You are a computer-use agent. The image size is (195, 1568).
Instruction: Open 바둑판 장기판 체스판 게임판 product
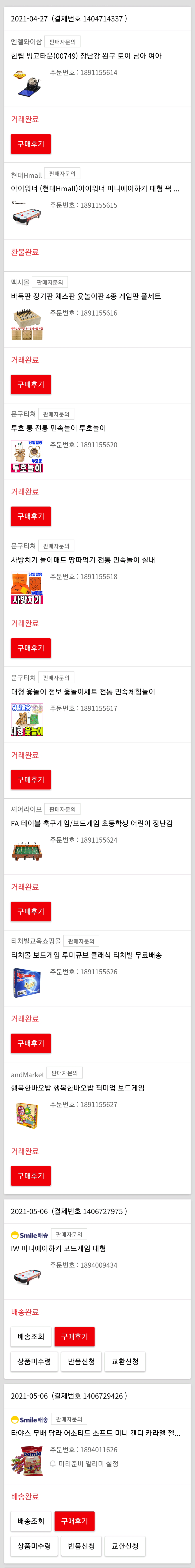click(x=85, y=297)
